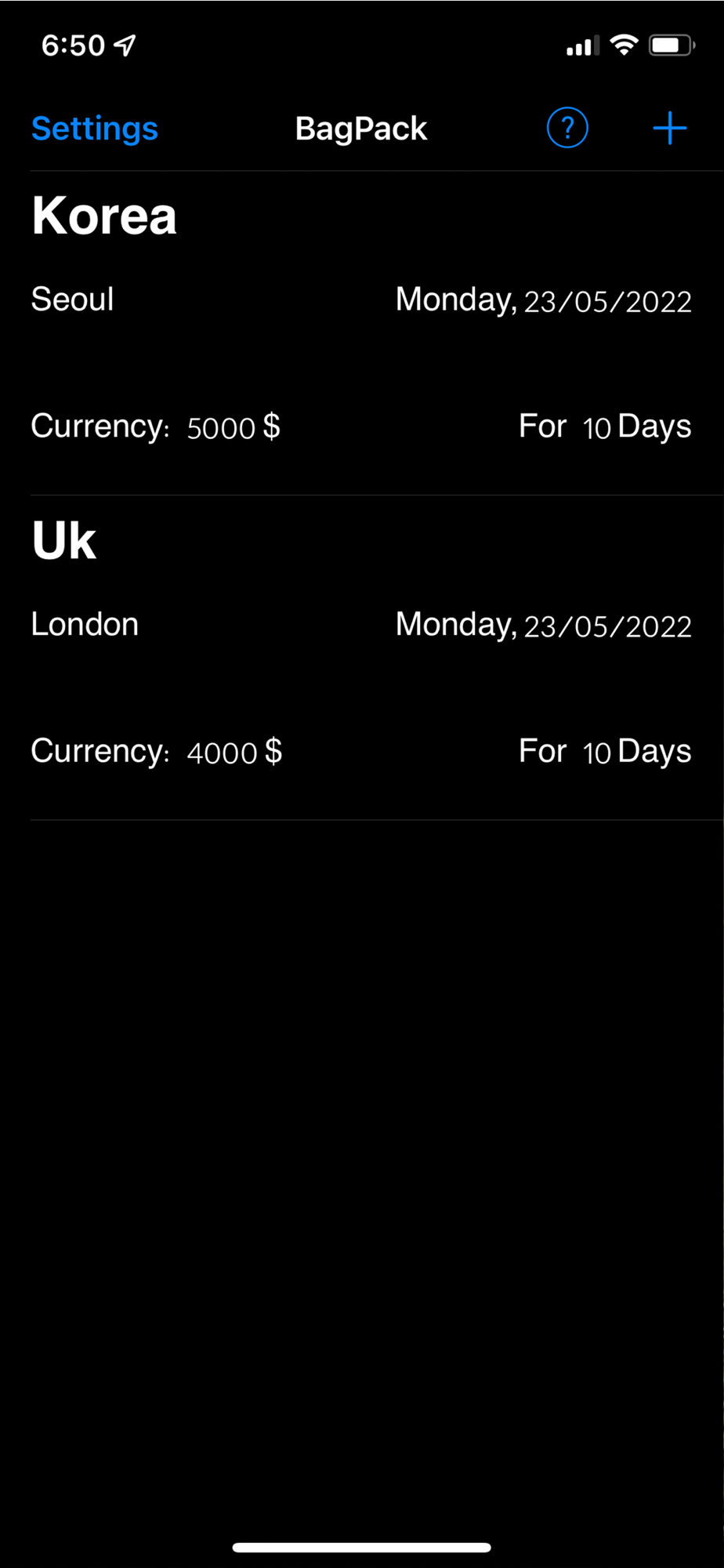
Task: Open Settings in the top bar
Action: [95, 129]
